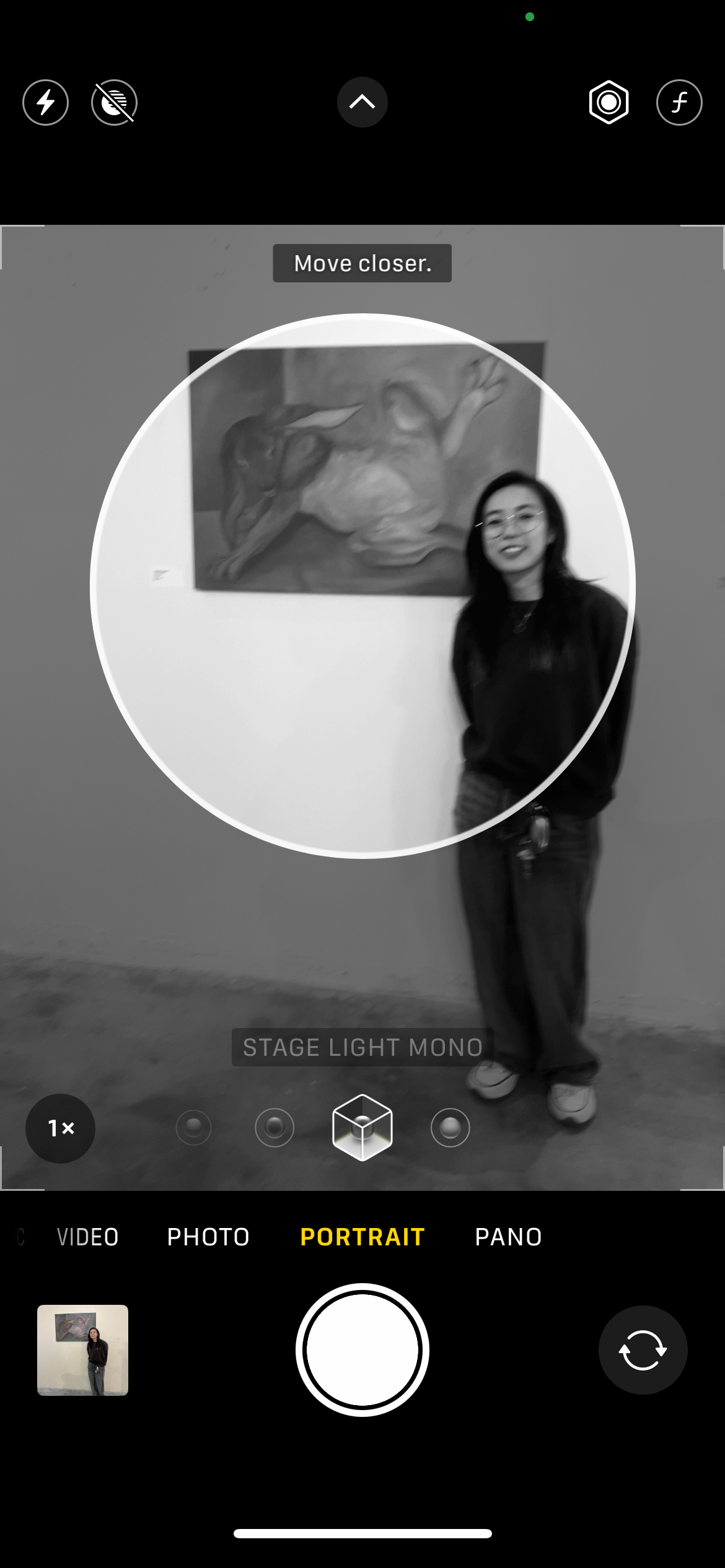Switch to Video mode

pos(87,1237)
